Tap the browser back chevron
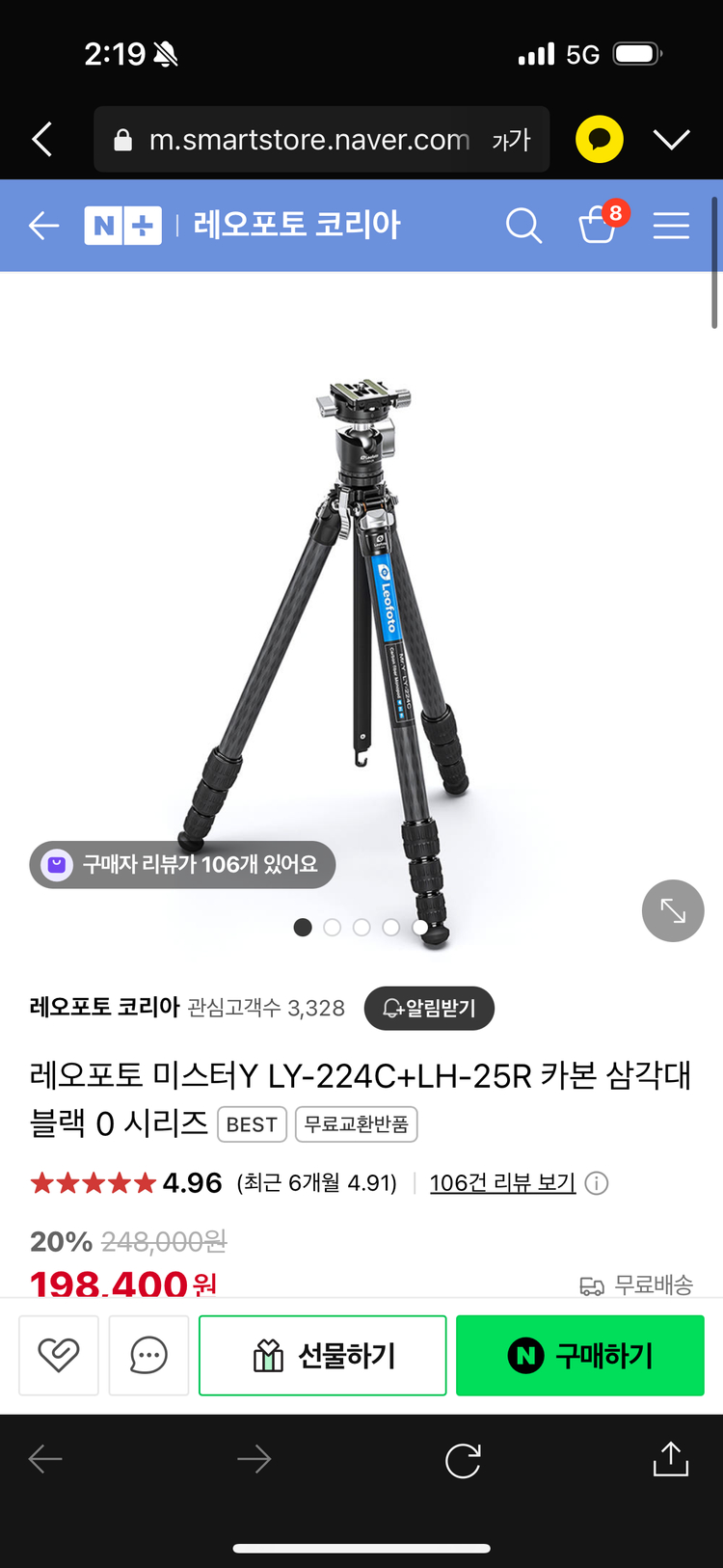The image size is (723, 1568). coord(42,140)
